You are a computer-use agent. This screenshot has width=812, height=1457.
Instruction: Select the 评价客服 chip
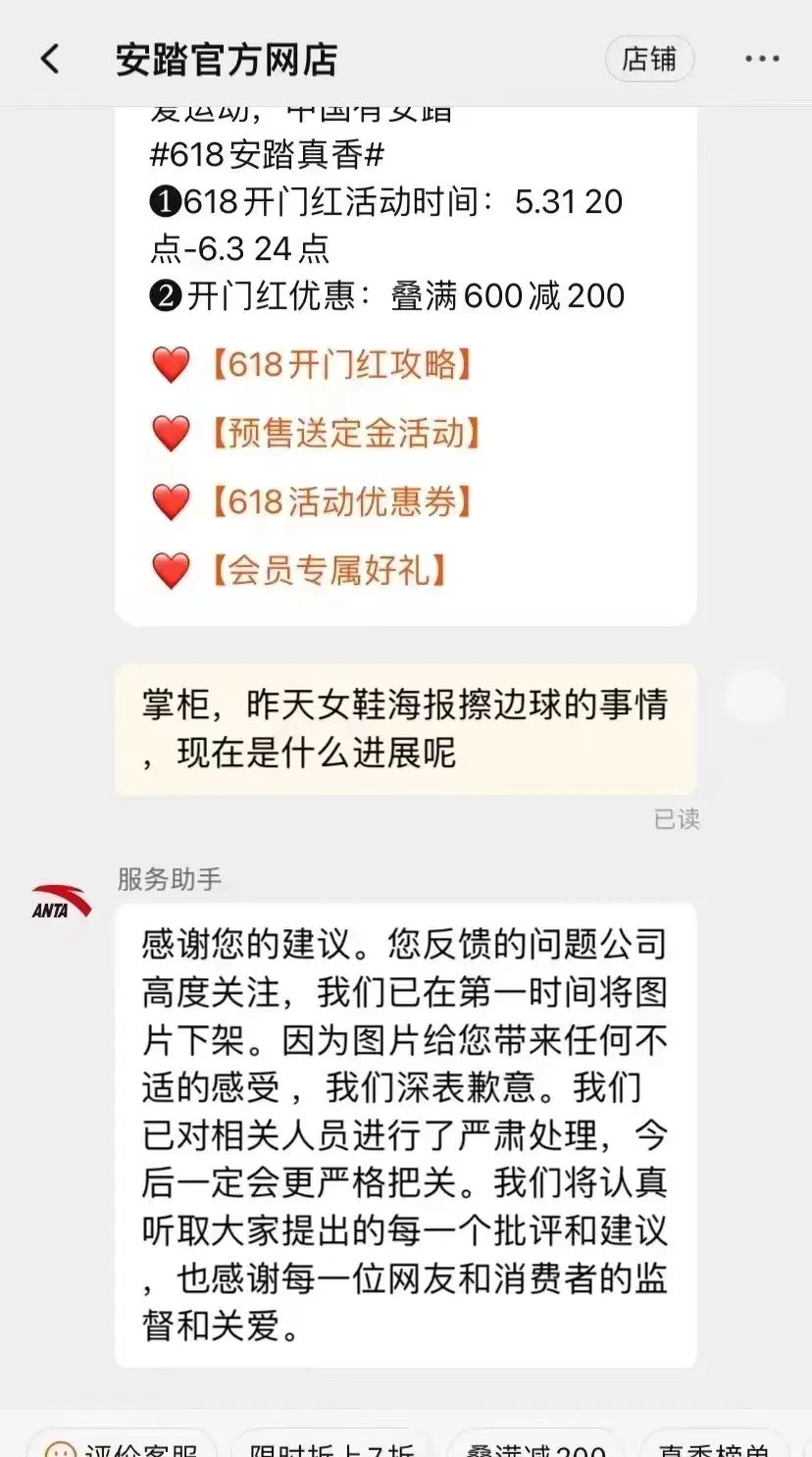tap(123, 1447)
